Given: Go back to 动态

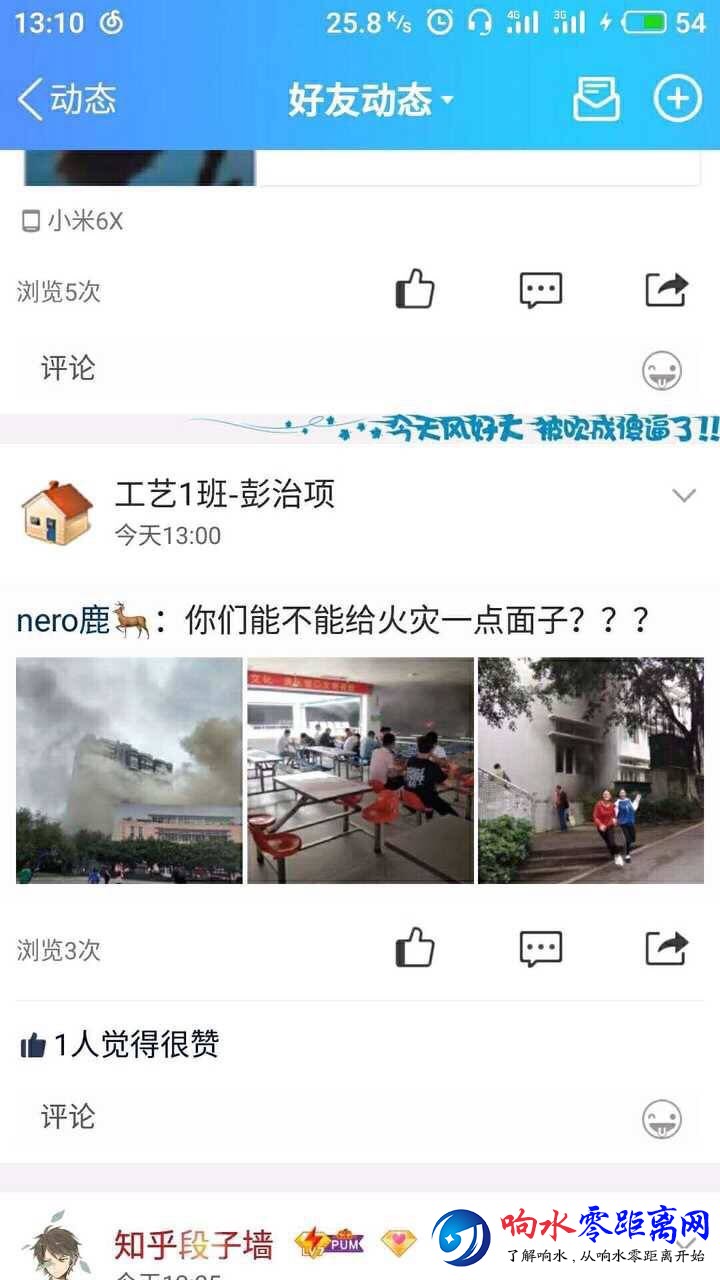Looking at the screenshot, I should [x=66, y=99].
